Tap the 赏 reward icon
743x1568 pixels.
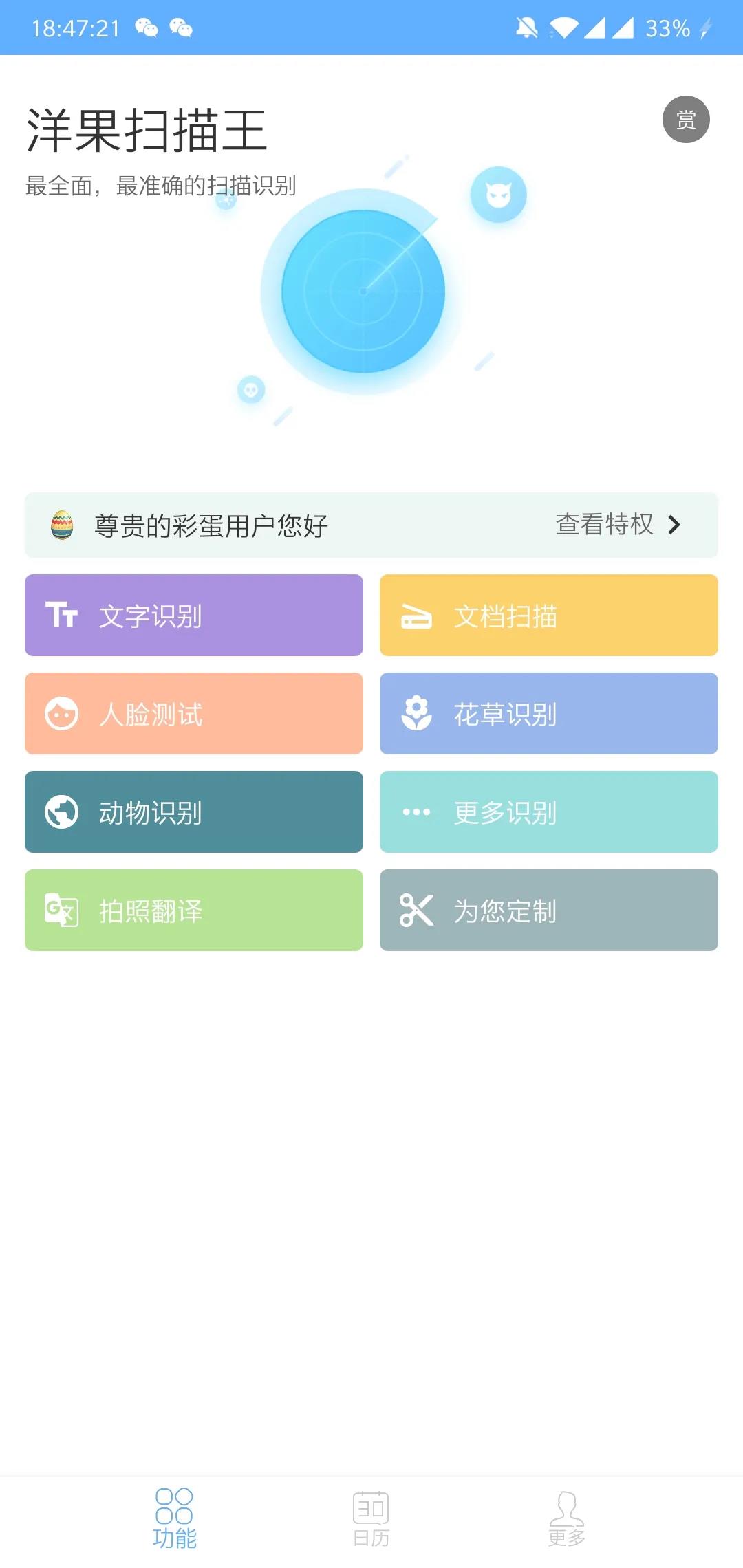tap(685, 120)
